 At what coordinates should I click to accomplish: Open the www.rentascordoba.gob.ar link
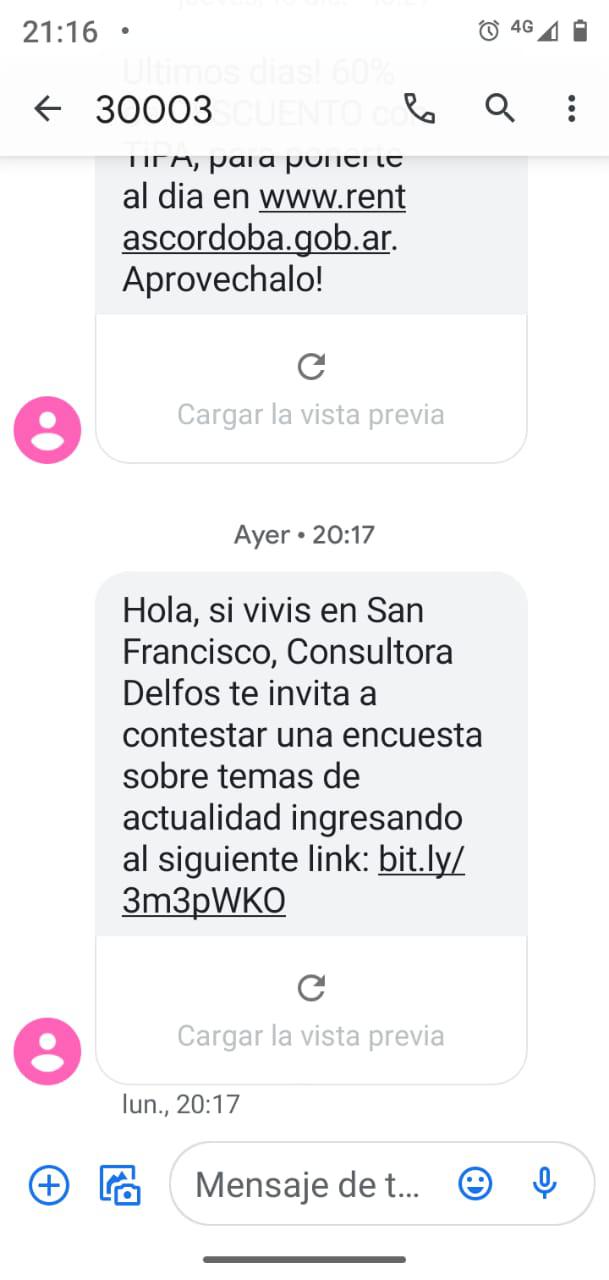(x=264, y=219)
